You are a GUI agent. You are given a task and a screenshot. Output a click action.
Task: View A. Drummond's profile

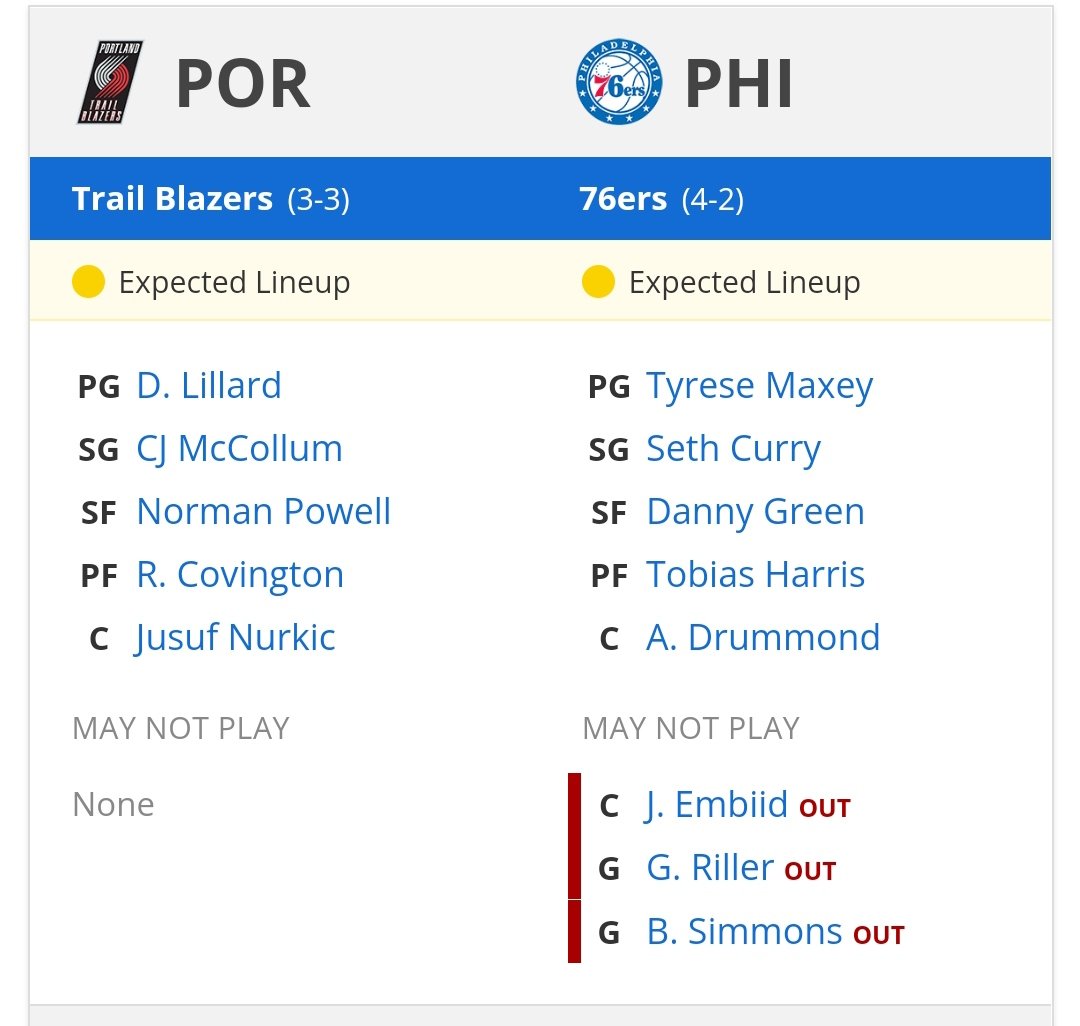point(763,638)
